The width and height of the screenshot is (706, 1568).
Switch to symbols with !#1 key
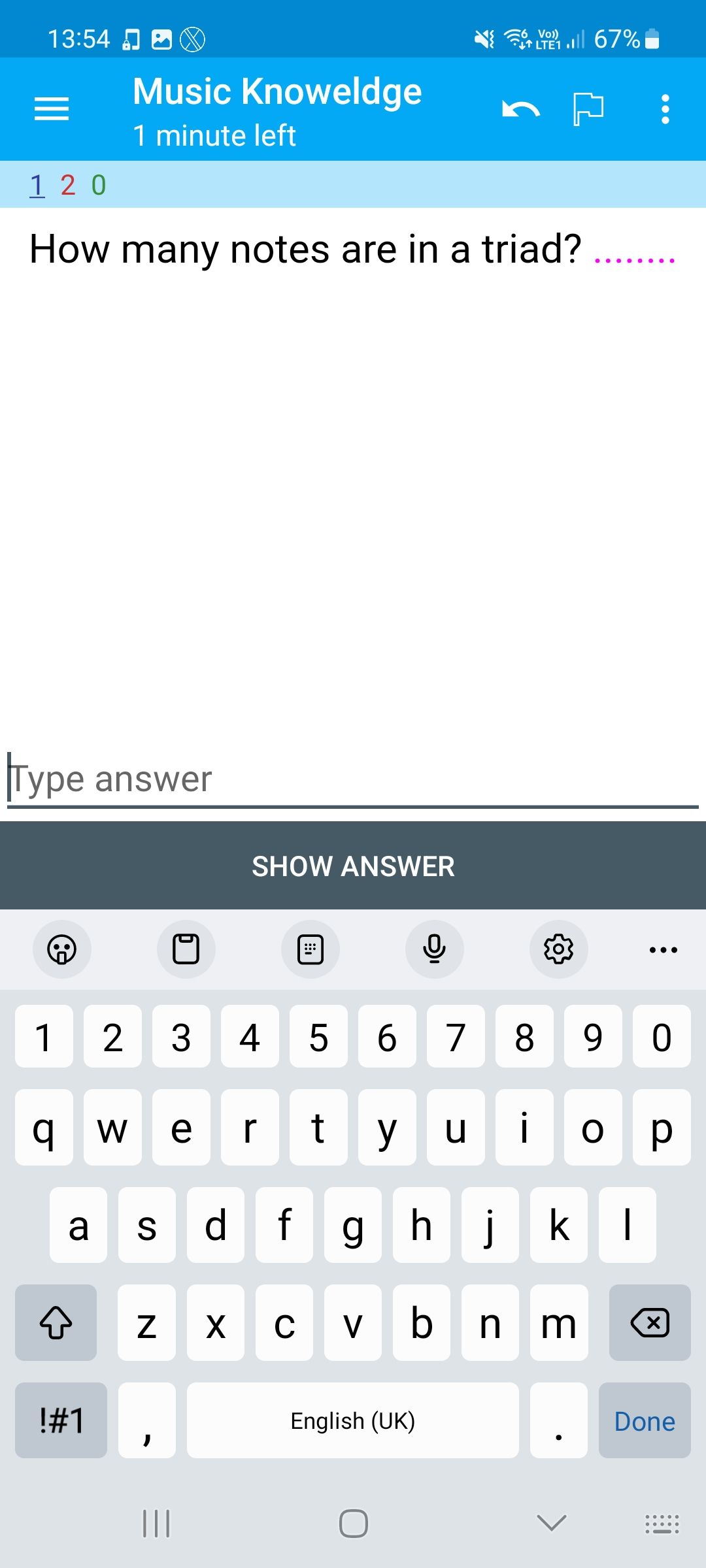(60, 1421)
